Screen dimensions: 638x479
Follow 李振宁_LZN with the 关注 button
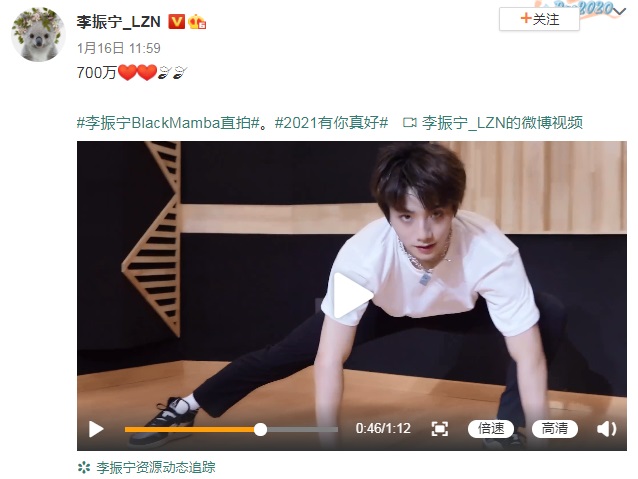click(x=539, y=19)
